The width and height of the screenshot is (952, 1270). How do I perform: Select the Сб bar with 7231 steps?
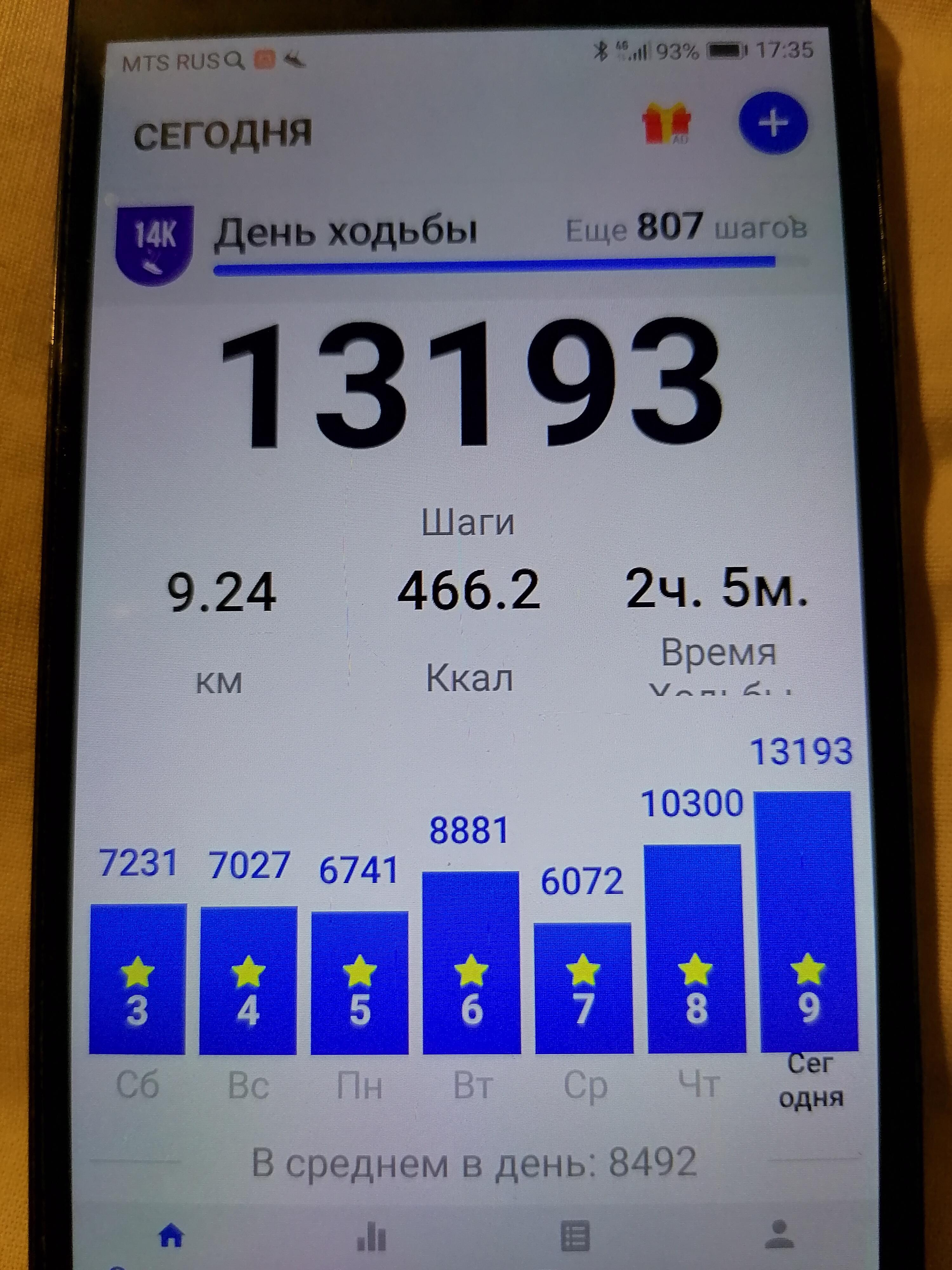[x=138, y=979]
